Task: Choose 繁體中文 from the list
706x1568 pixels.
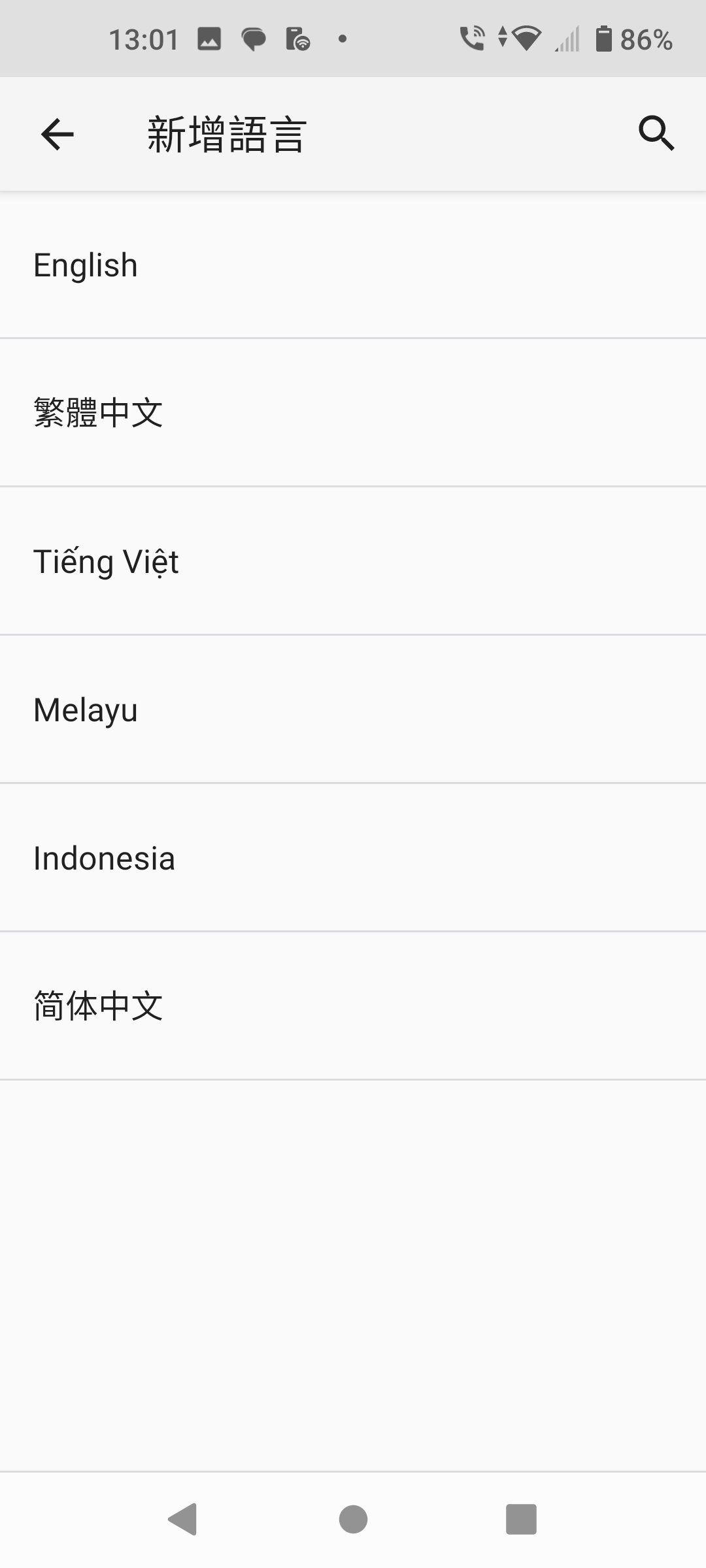Action: 353,413
